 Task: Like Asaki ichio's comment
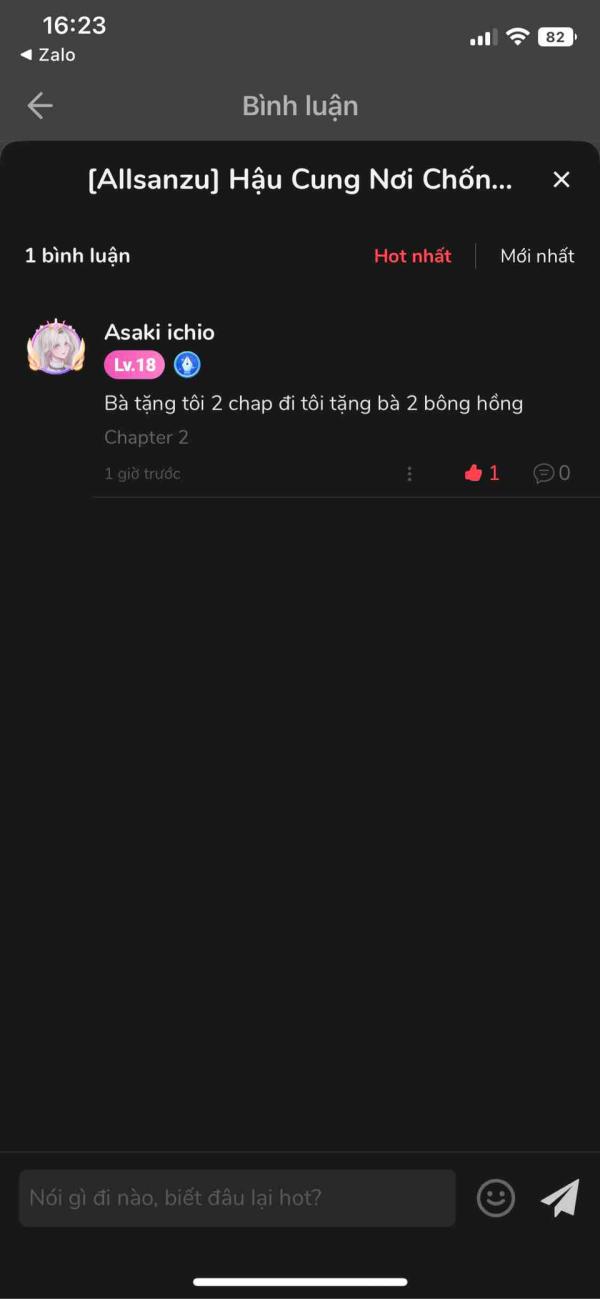pyautogui.click(x=482, y=474)
